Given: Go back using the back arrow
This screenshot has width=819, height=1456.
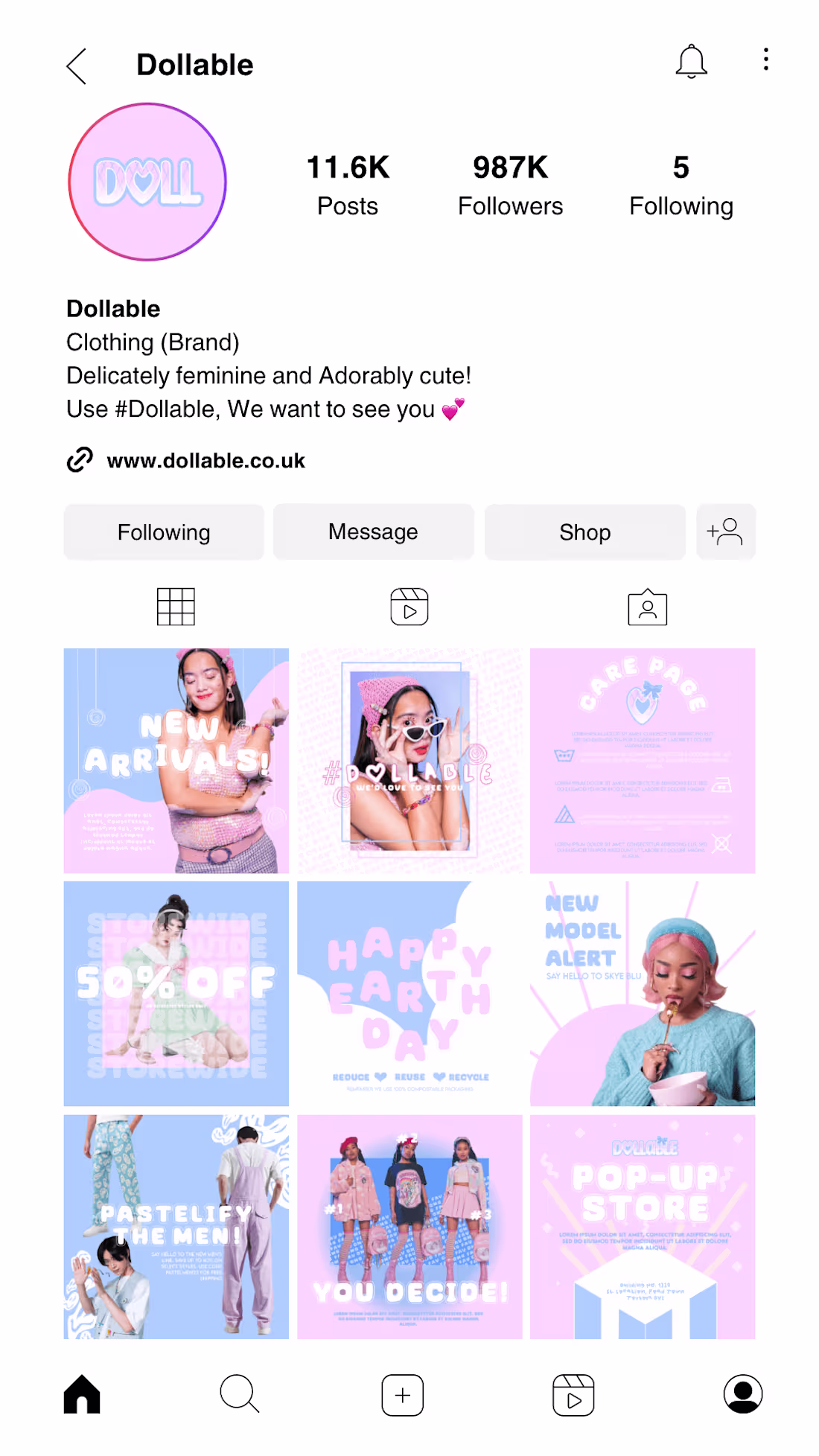Looking at the screenshot, I should click(76, 66).
